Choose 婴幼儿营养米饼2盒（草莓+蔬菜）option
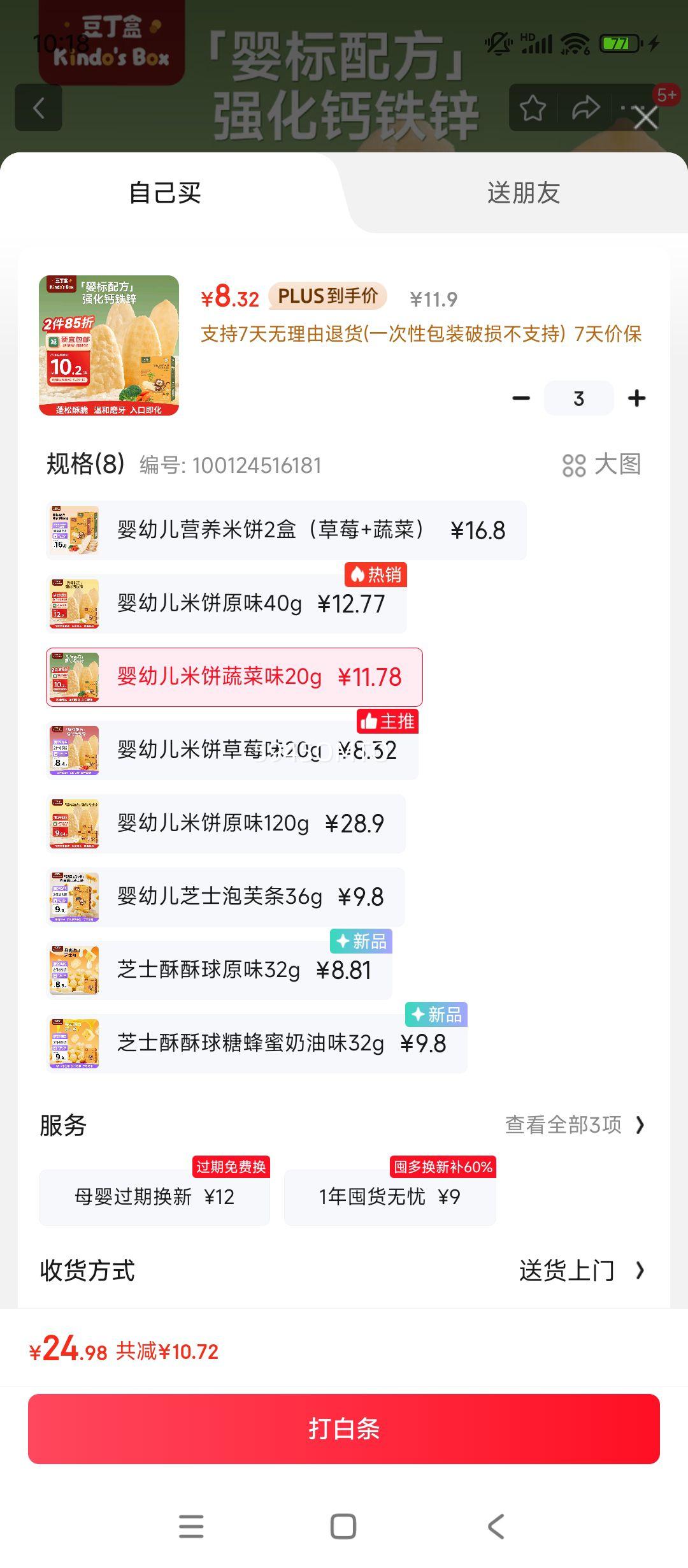Image resolution: width=688 pixels, height=1568 pixels. pyautogui.click(x=286, y=530)
